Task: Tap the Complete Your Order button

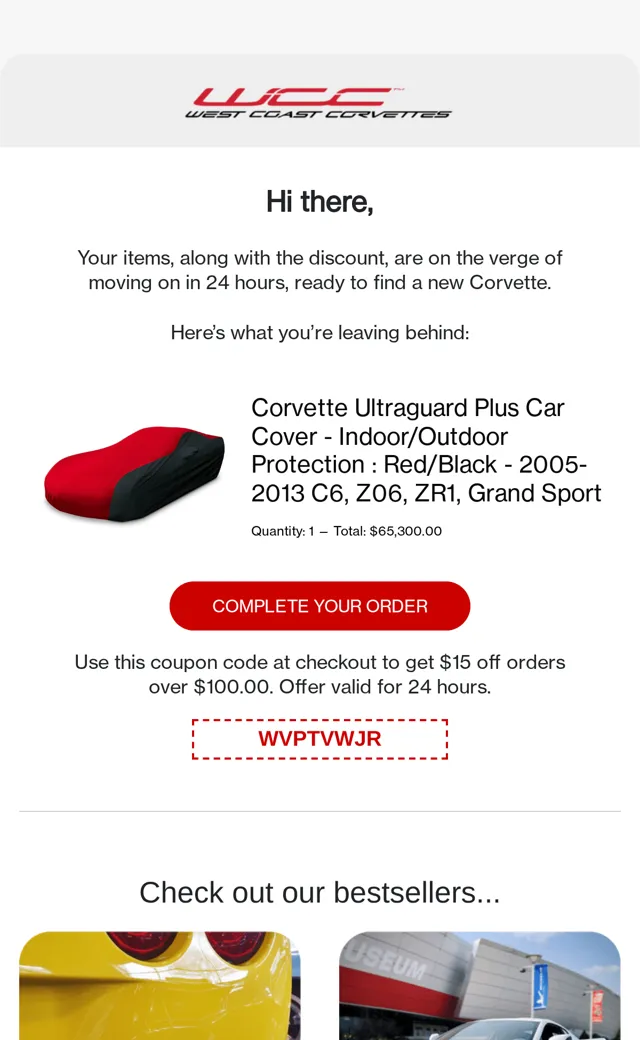Action: (320, 606)
